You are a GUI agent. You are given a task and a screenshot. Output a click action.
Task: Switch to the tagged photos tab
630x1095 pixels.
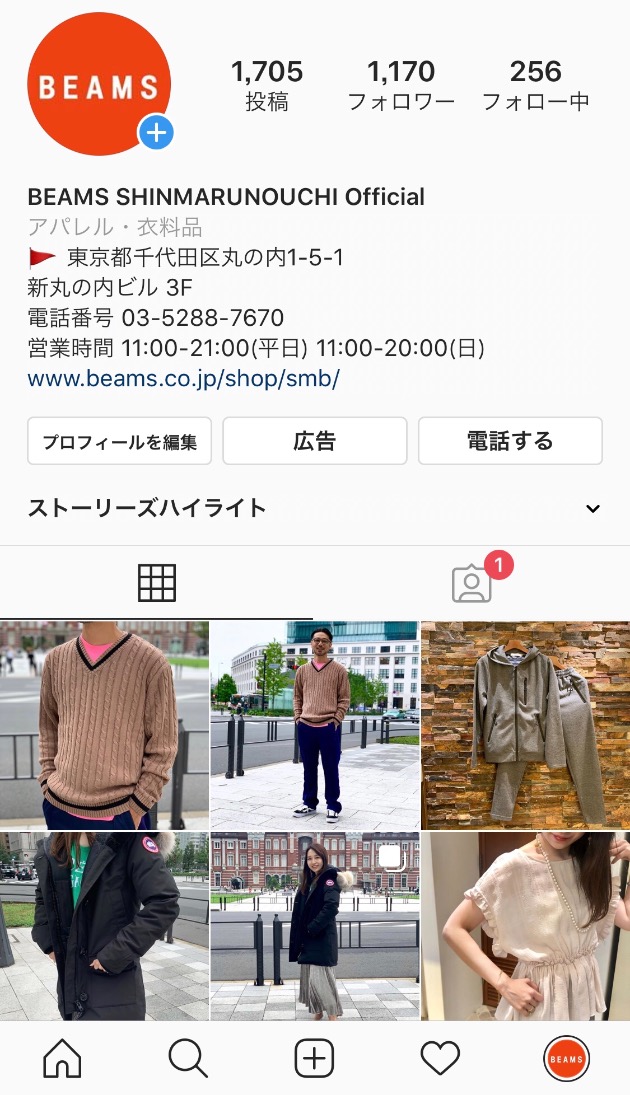coord(472,583)
